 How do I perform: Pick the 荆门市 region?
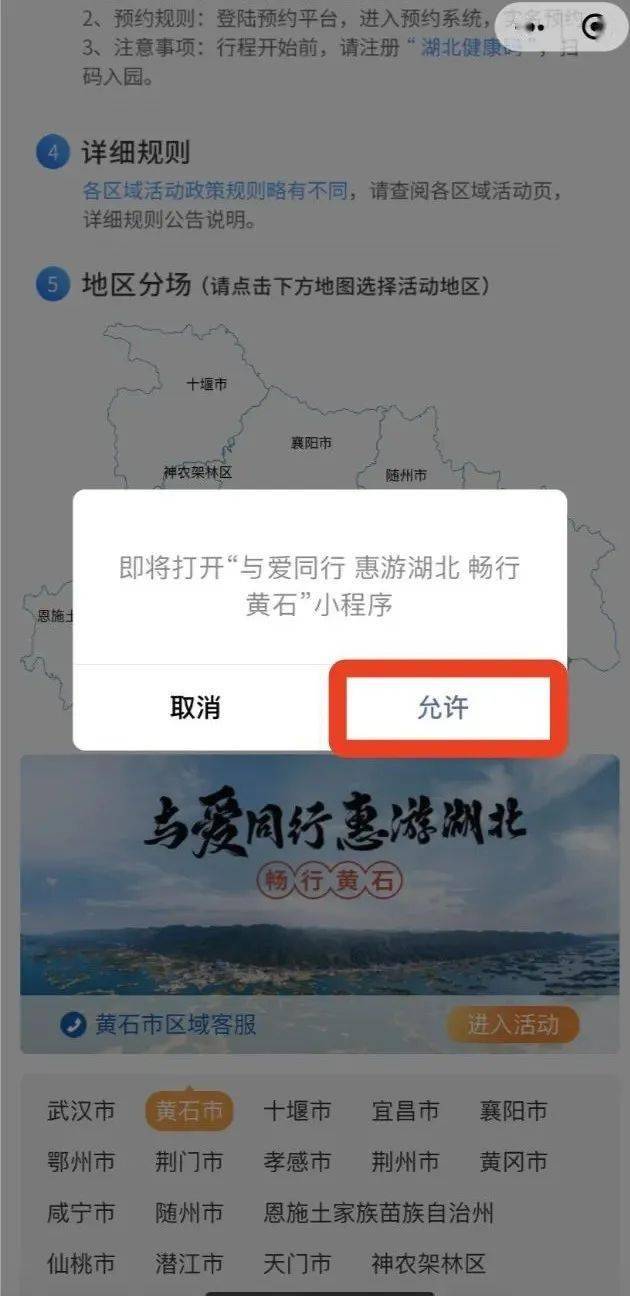coord(189,1162)
